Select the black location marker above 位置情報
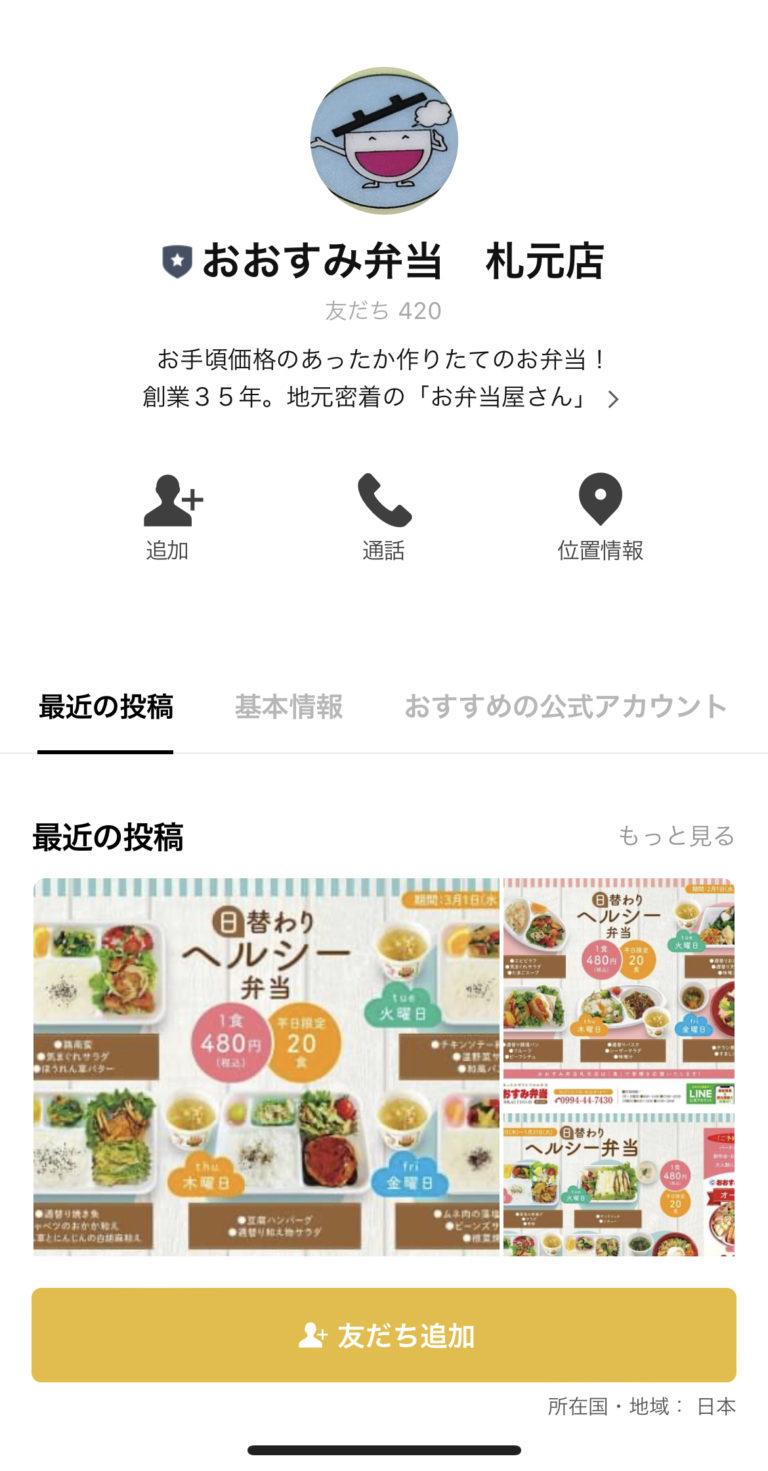 [601, 498]
